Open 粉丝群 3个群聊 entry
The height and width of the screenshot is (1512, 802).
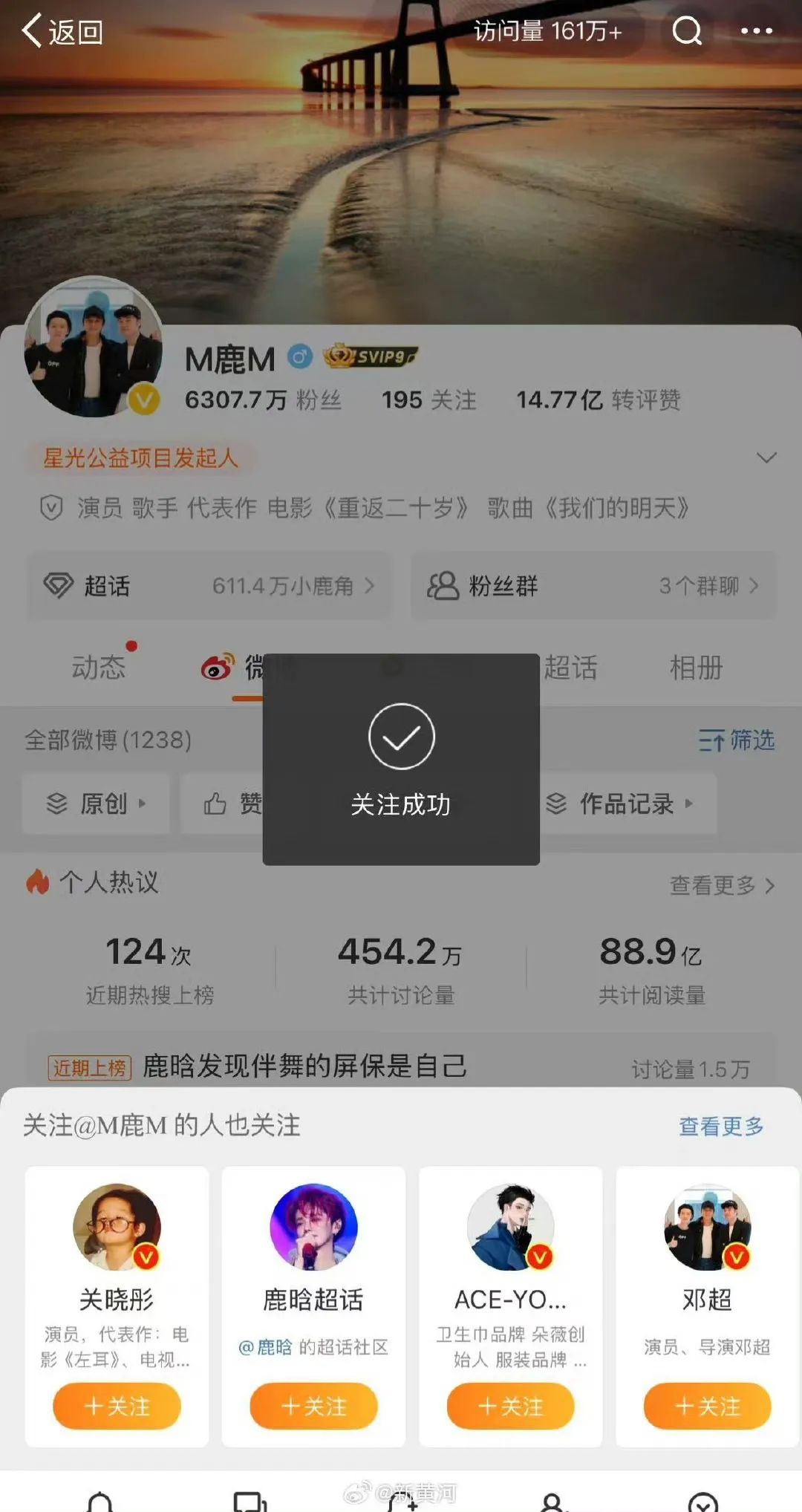coord(593,586)
